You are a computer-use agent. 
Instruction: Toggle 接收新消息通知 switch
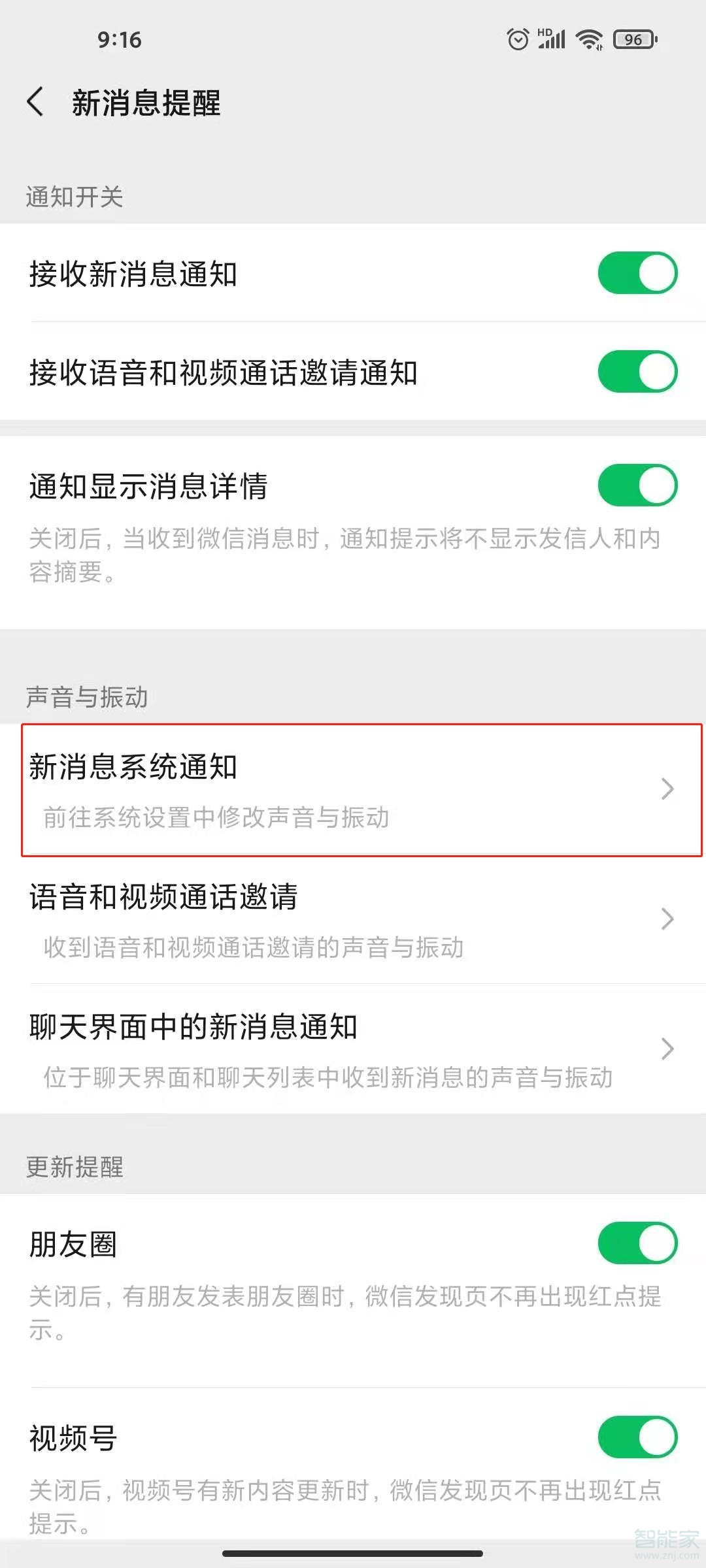637,272
